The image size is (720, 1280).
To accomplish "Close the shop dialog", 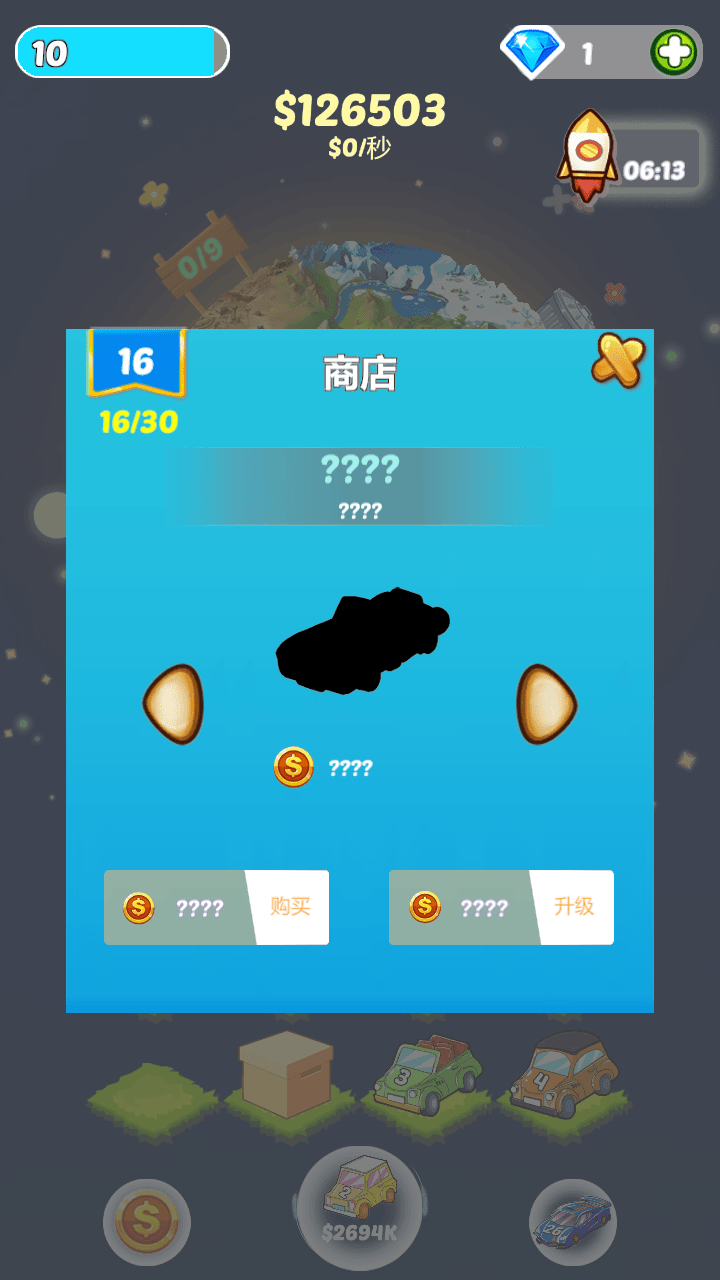I will tap(618, 360).
